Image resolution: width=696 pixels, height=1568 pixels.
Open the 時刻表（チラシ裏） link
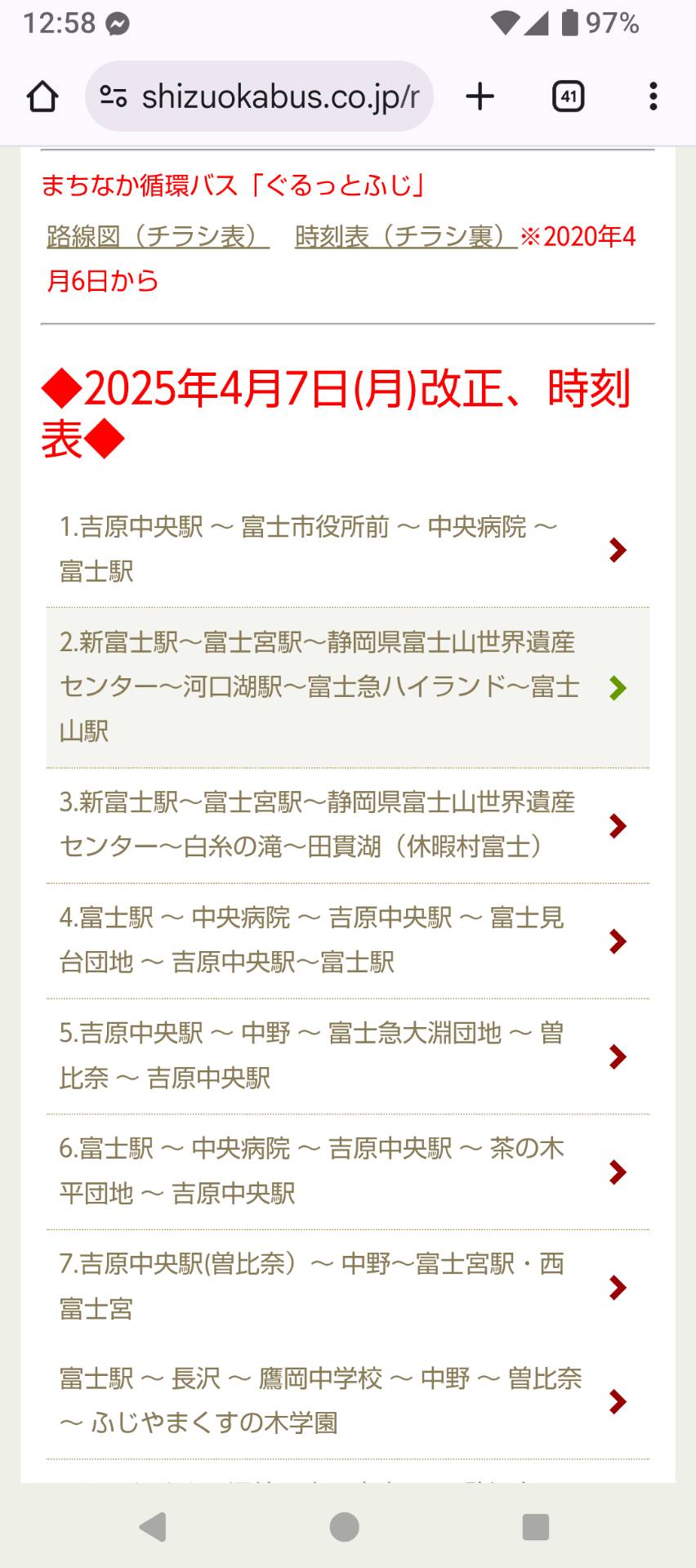[x=406, y=237]
